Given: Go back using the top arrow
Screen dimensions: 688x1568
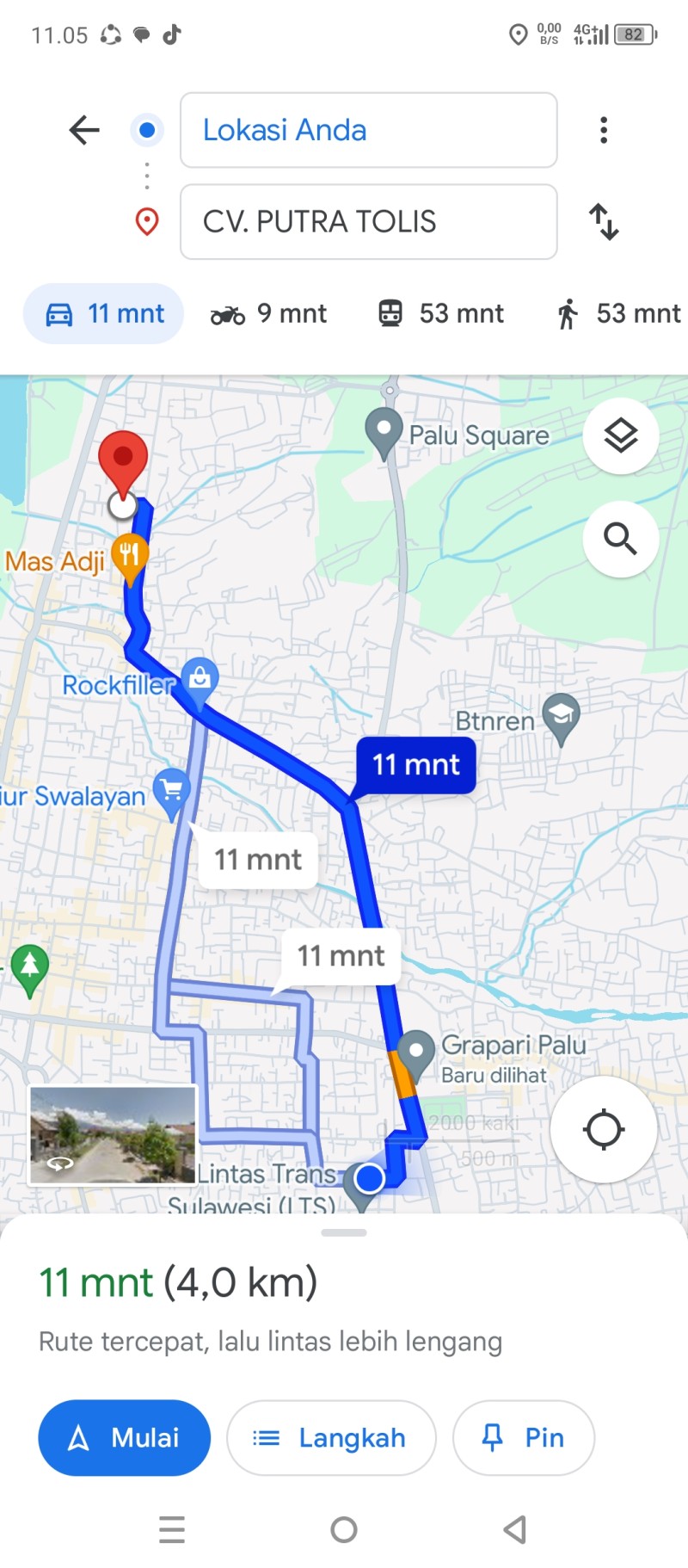Looking at the screenshot, I should (x=84, y=131).
